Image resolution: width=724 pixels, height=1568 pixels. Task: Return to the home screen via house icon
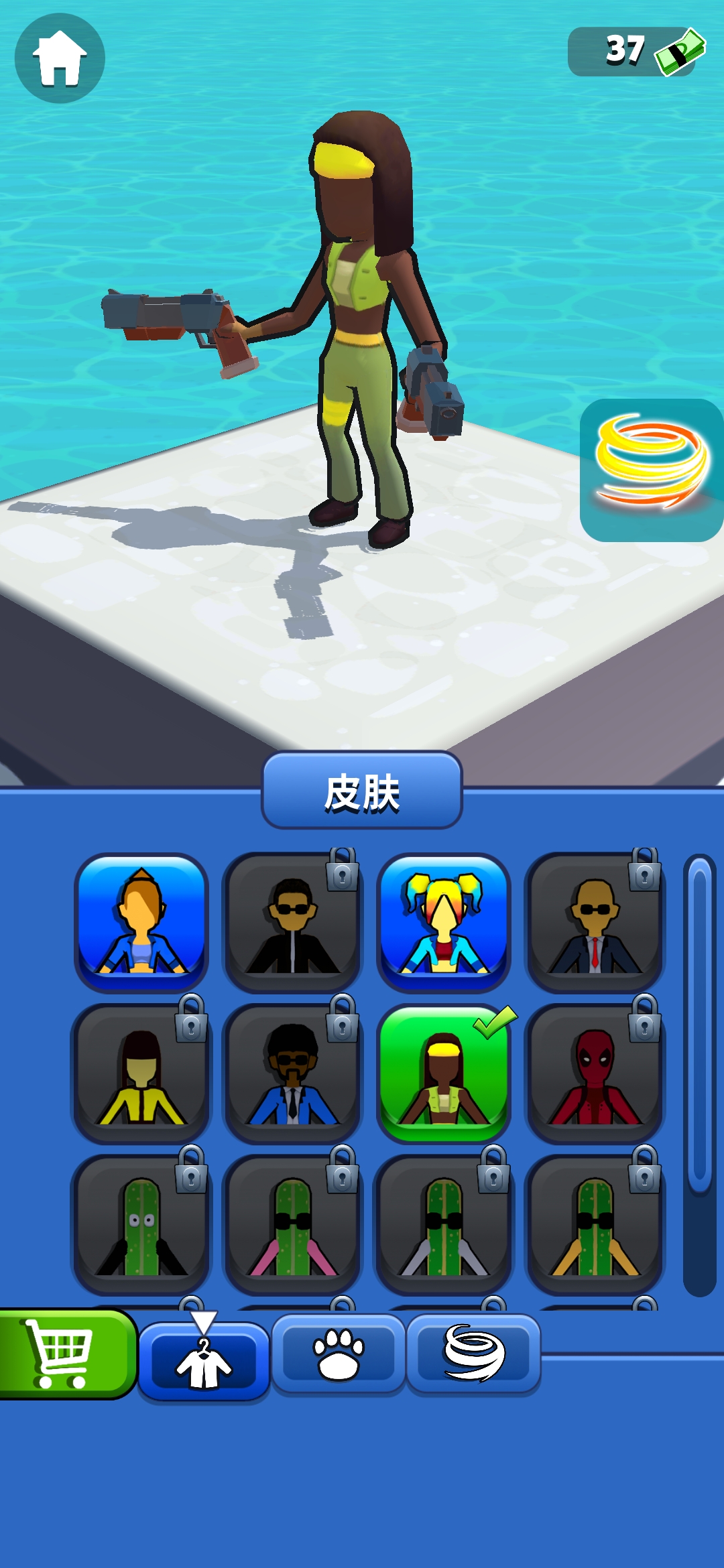click(60, 58)
